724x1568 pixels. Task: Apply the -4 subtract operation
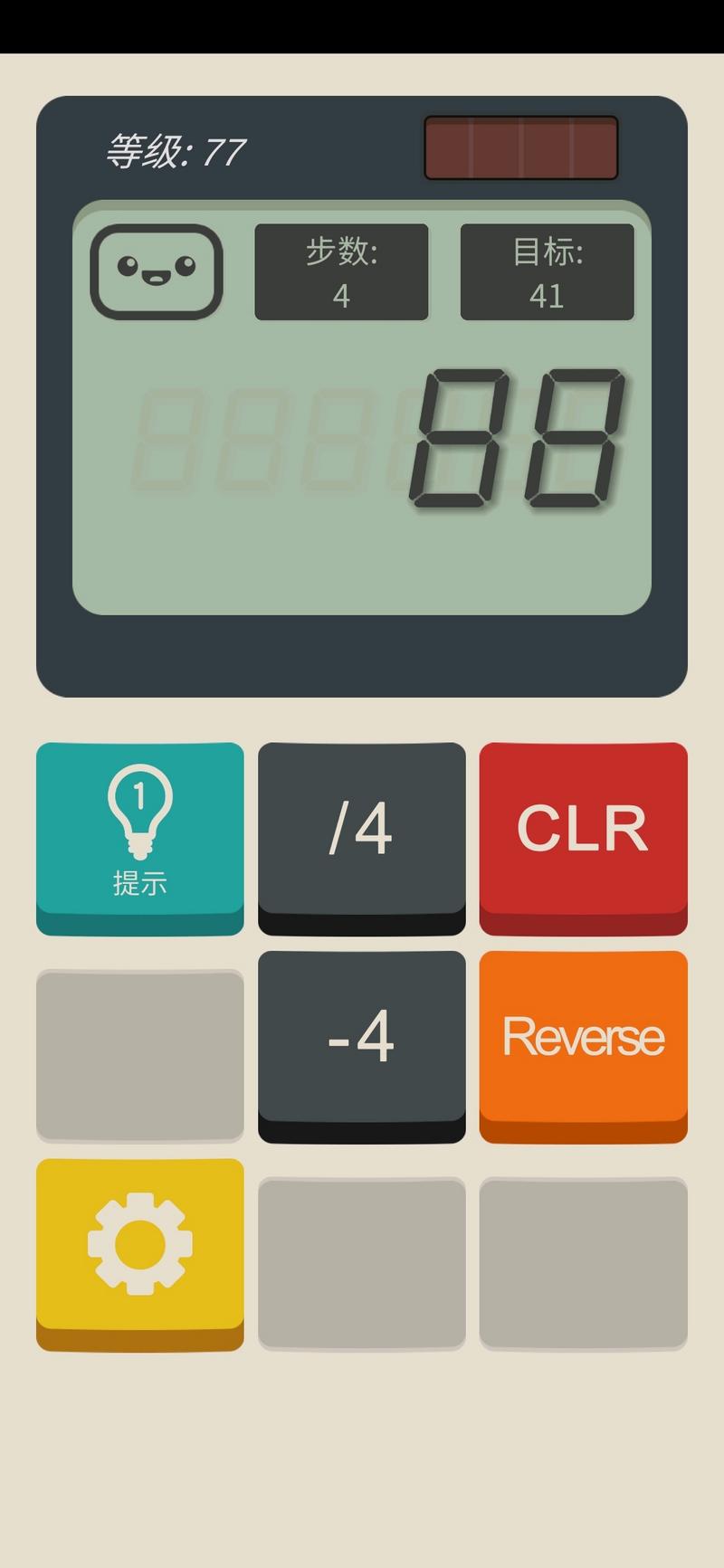[361, 1039]
